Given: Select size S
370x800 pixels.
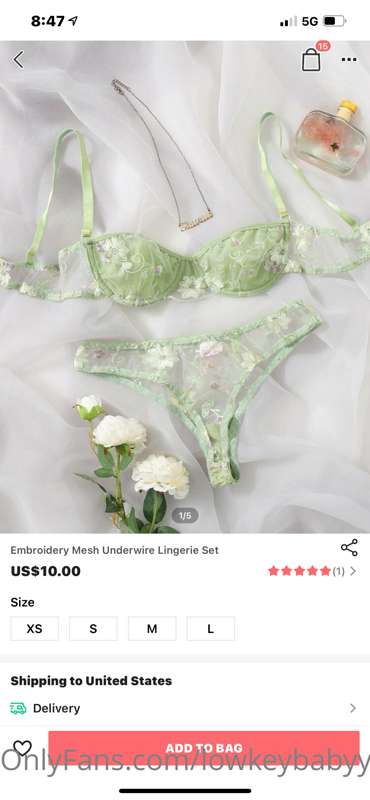Looking at the screenshot, I should coord(93,629).
